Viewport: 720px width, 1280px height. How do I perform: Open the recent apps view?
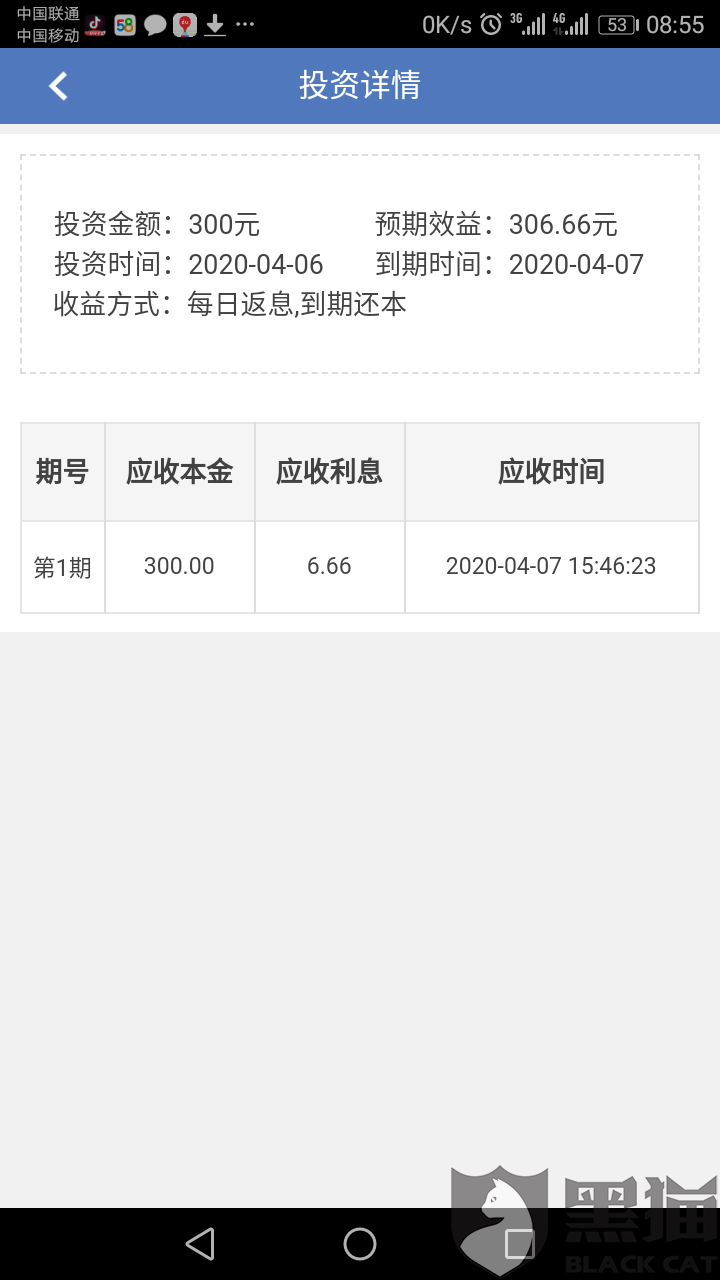click(x=519, y=1244)
